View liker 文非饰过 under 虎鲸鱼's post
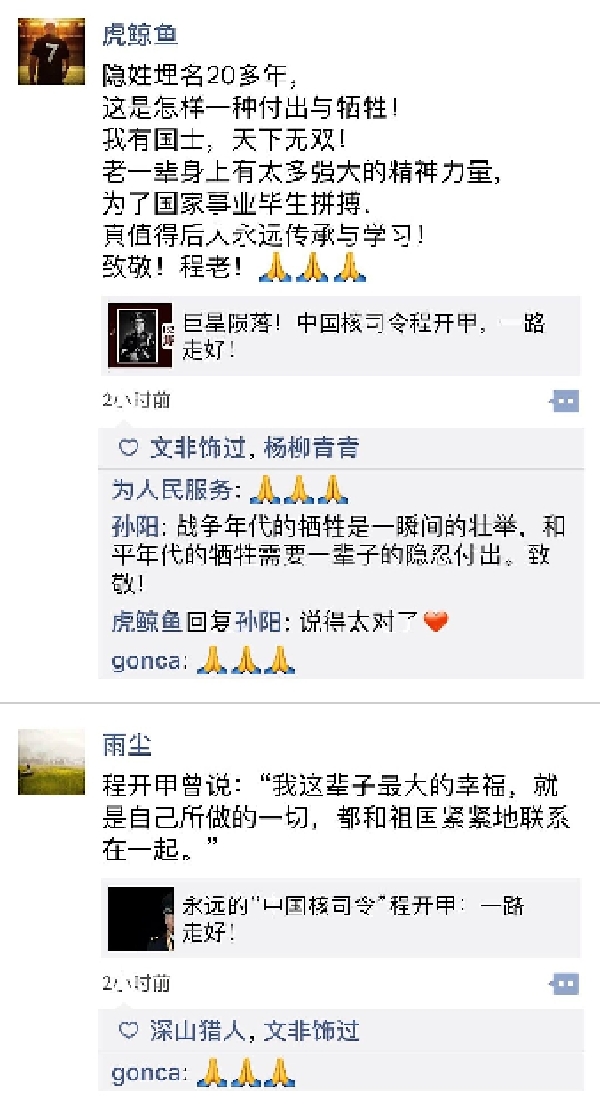Screen dimensions: 600x1114 (x=197, y=447)
